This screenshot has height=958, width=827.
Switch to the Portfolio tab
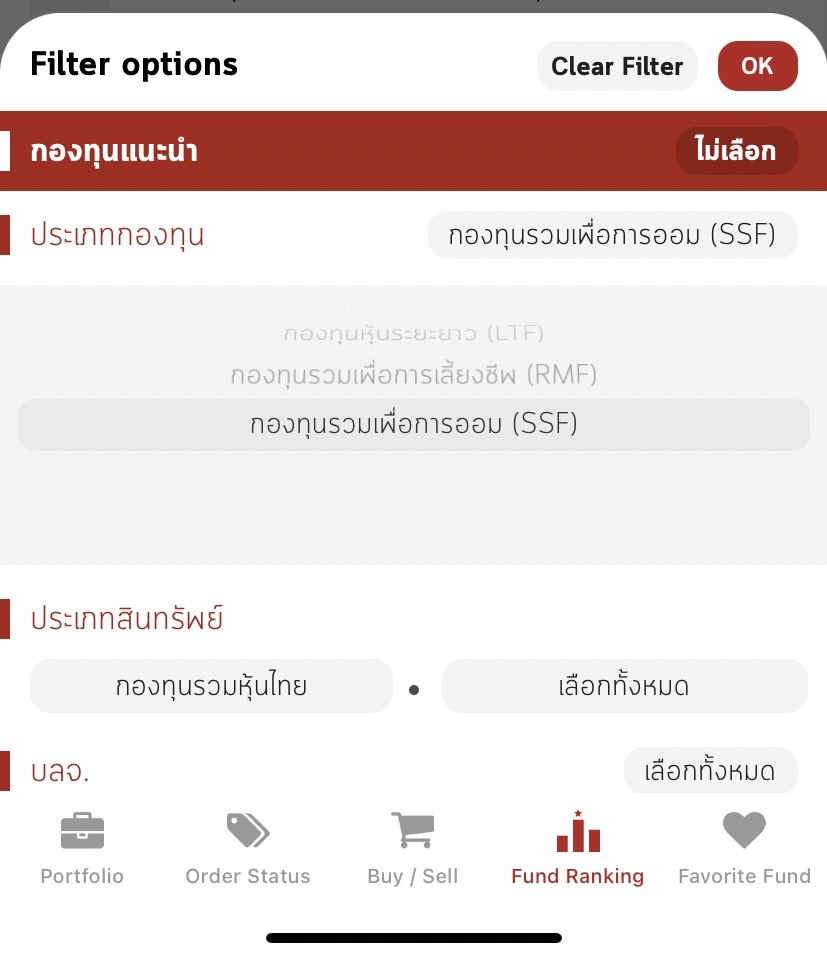(82, 849)
